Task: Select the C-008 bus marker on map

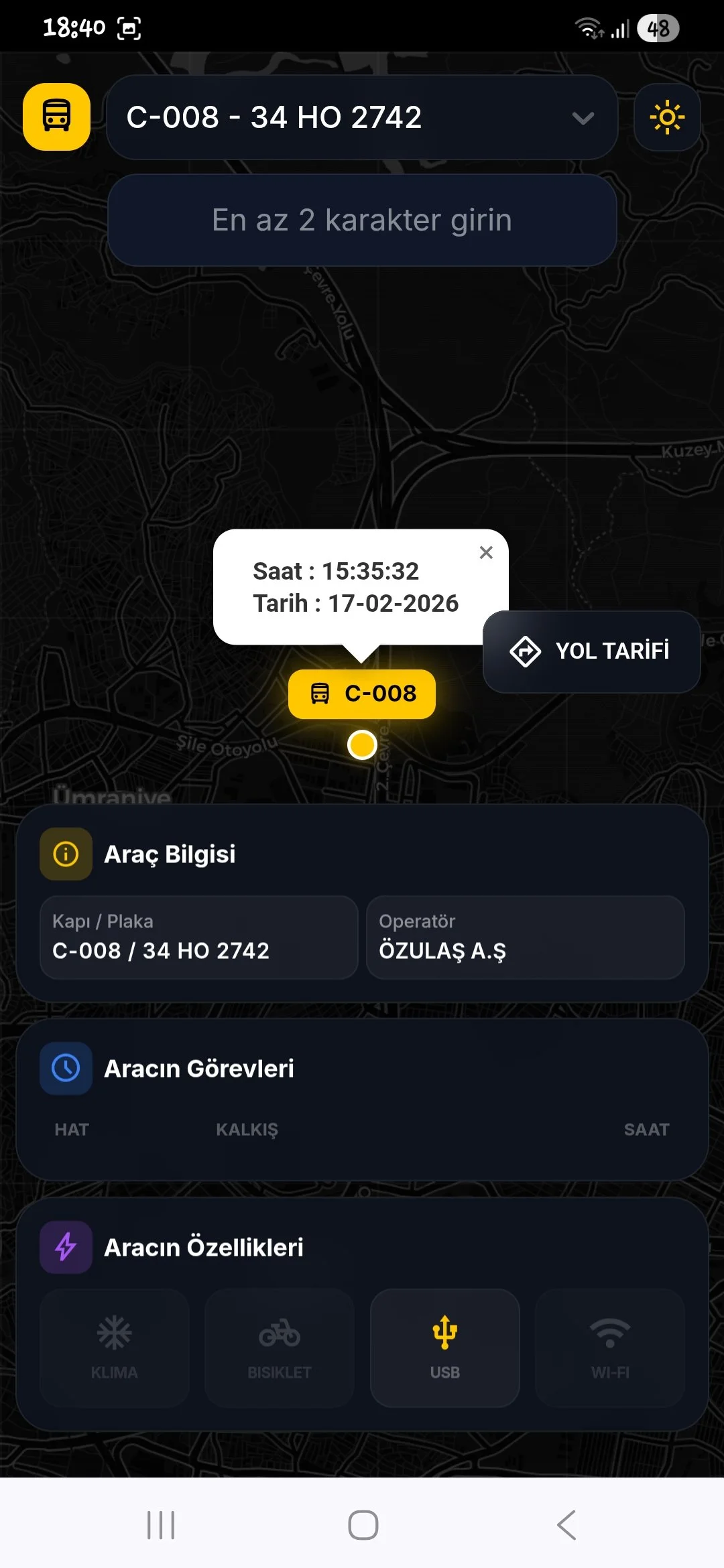Action: (362, 694)
